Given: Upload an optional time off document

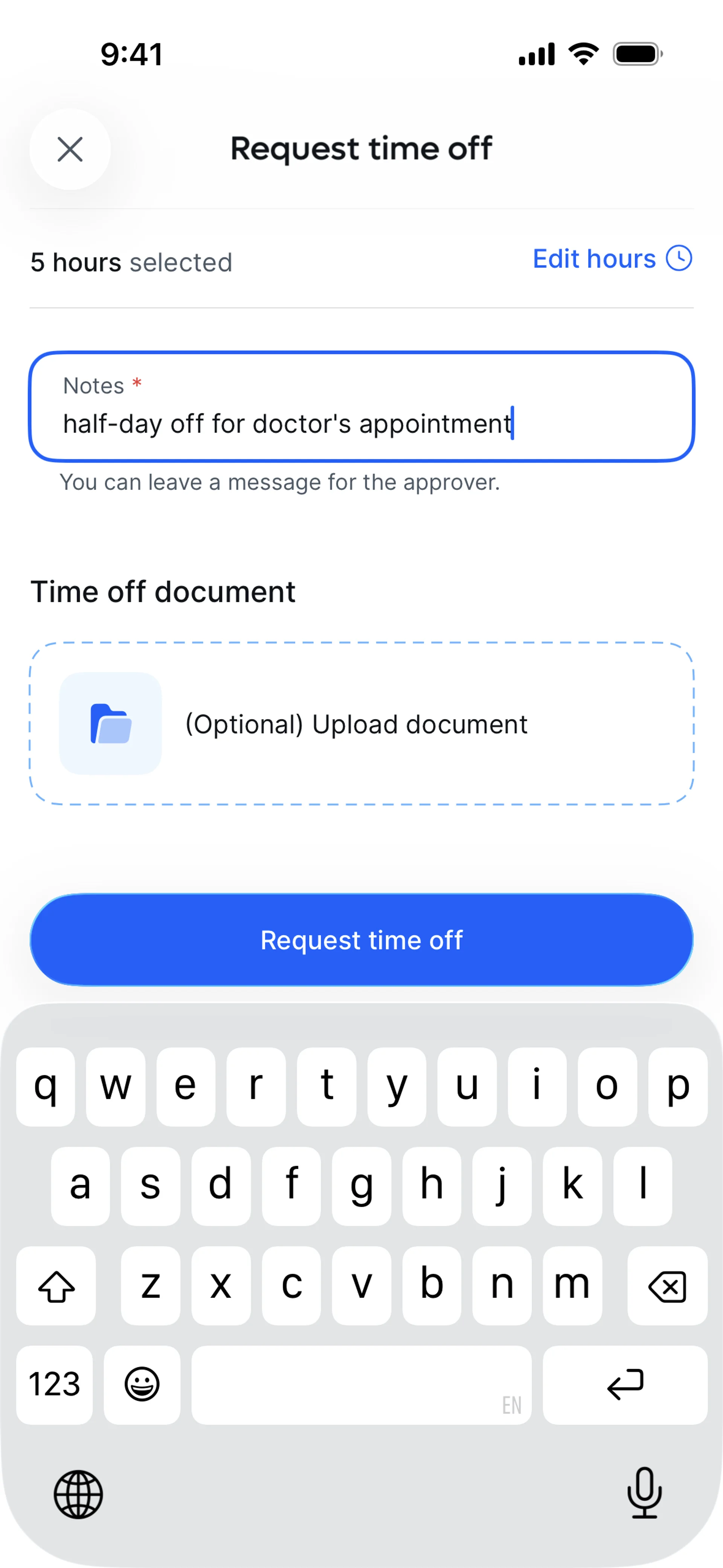Looking at the screenshot, I should coord(361,723).
